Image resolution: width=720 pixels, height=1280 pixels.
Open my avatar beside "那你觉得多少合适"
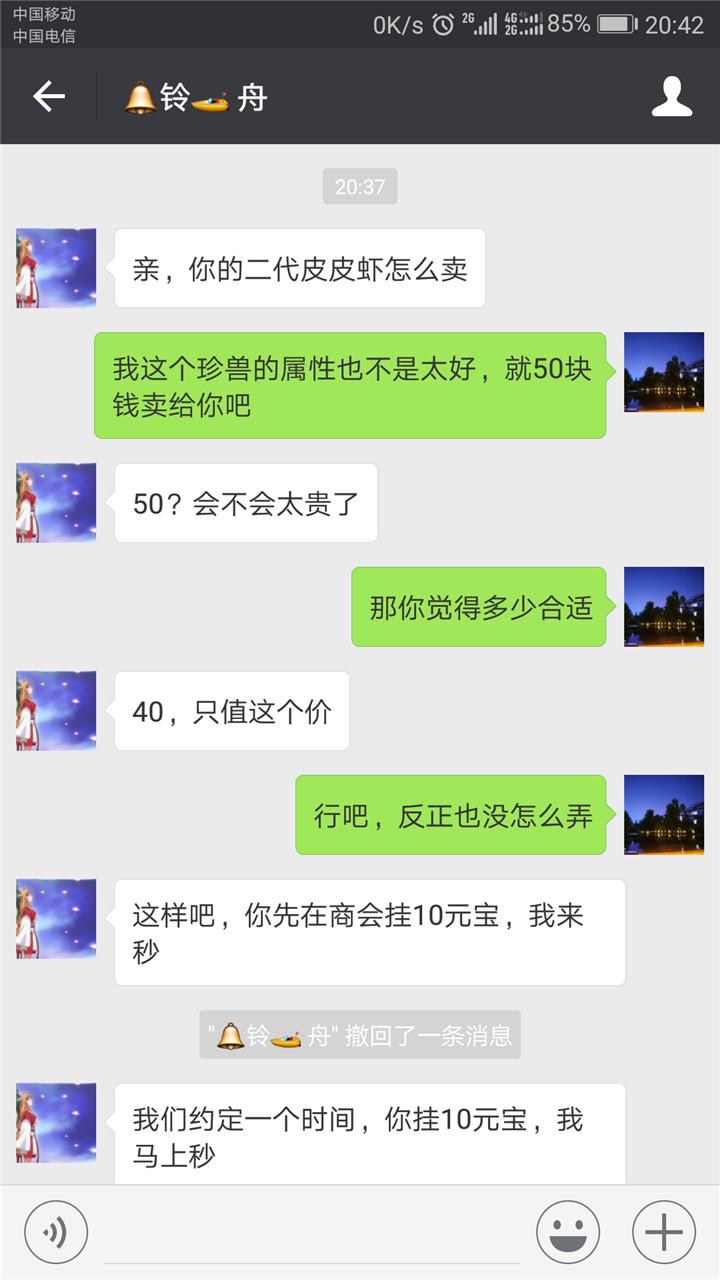tap(664, 607)
